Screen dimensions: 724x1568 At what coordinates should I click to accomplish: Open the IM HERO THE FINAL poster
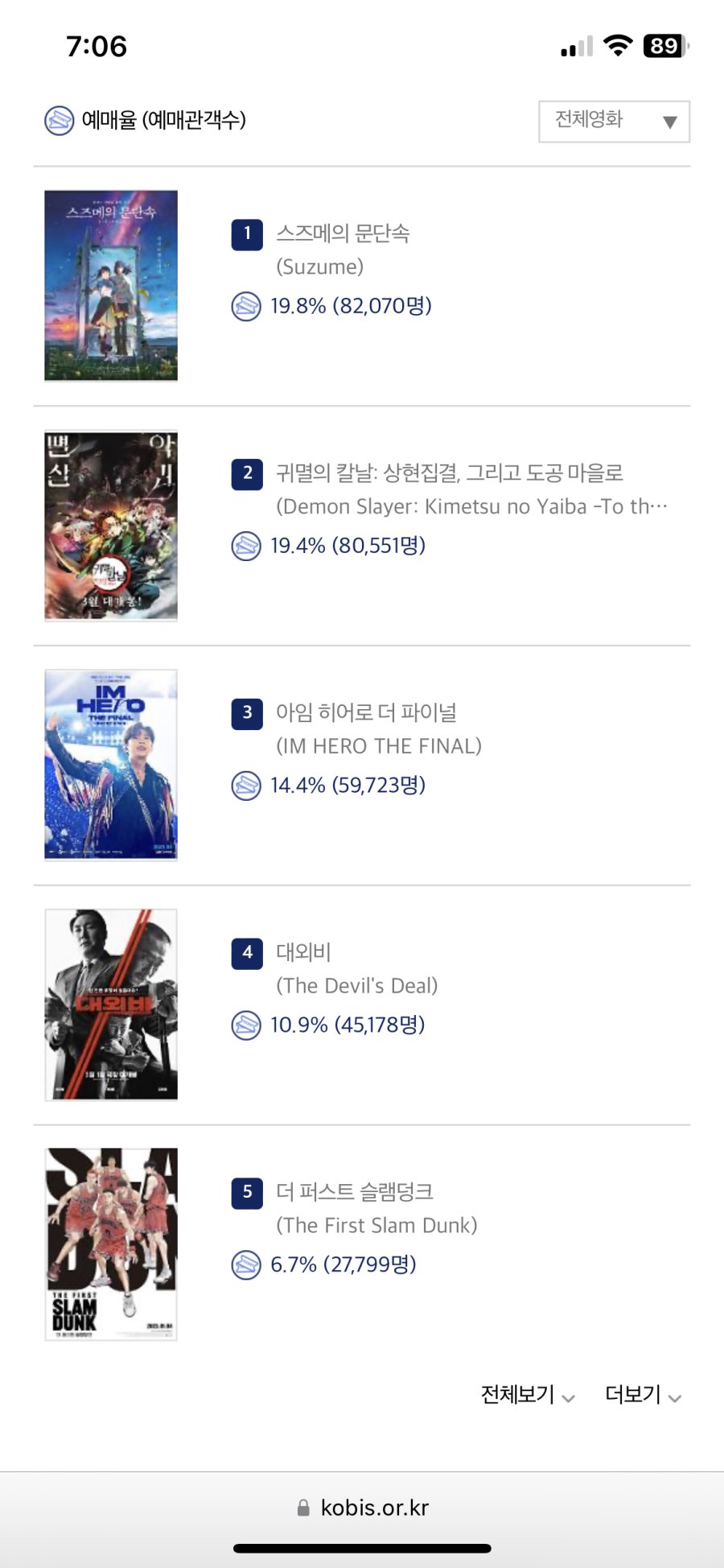point(111,765)
